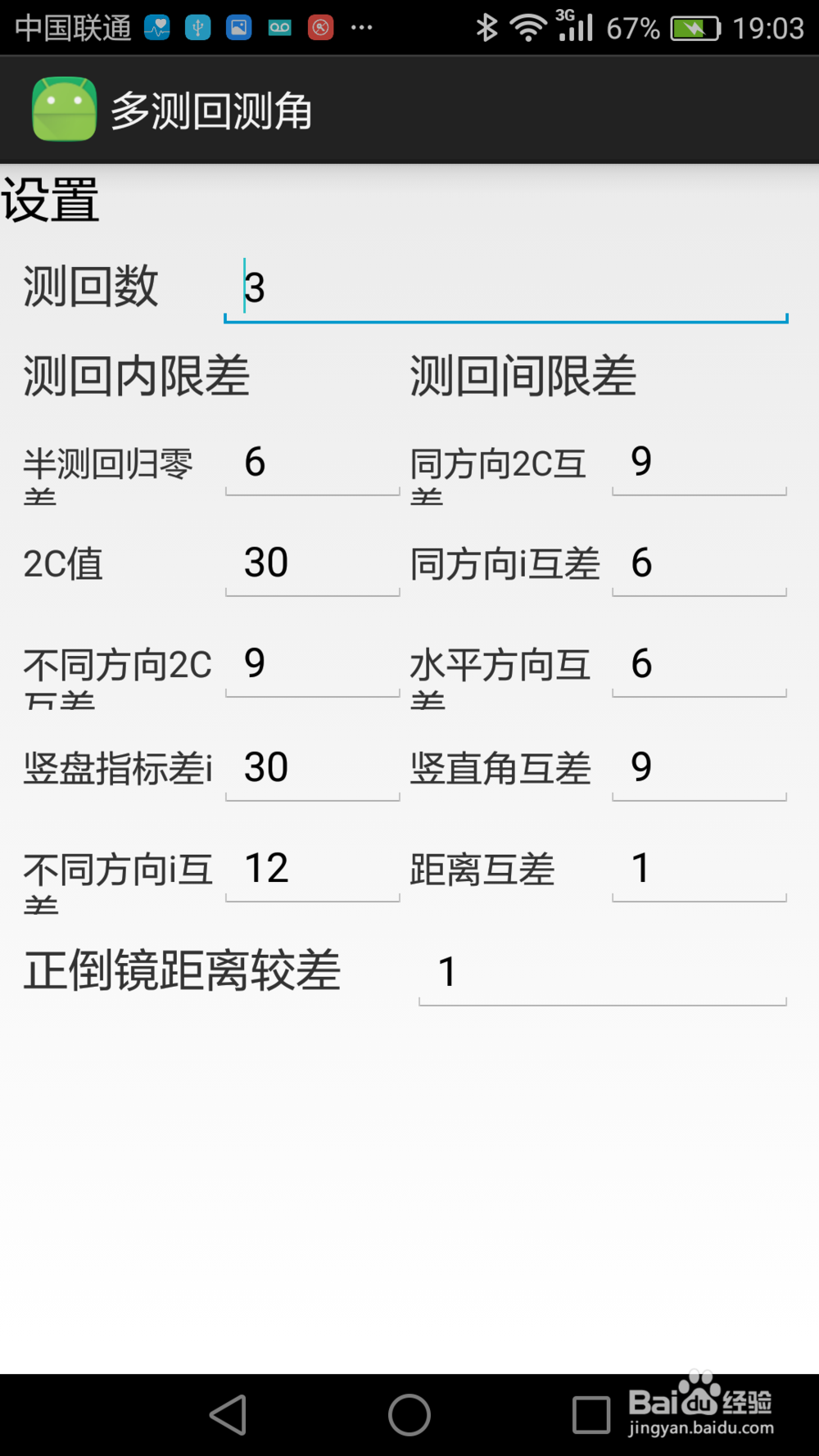This screenshot has height=1456, width=819.
Task: Tap the 3G signal strength indicator
Action: coord(574,27)
